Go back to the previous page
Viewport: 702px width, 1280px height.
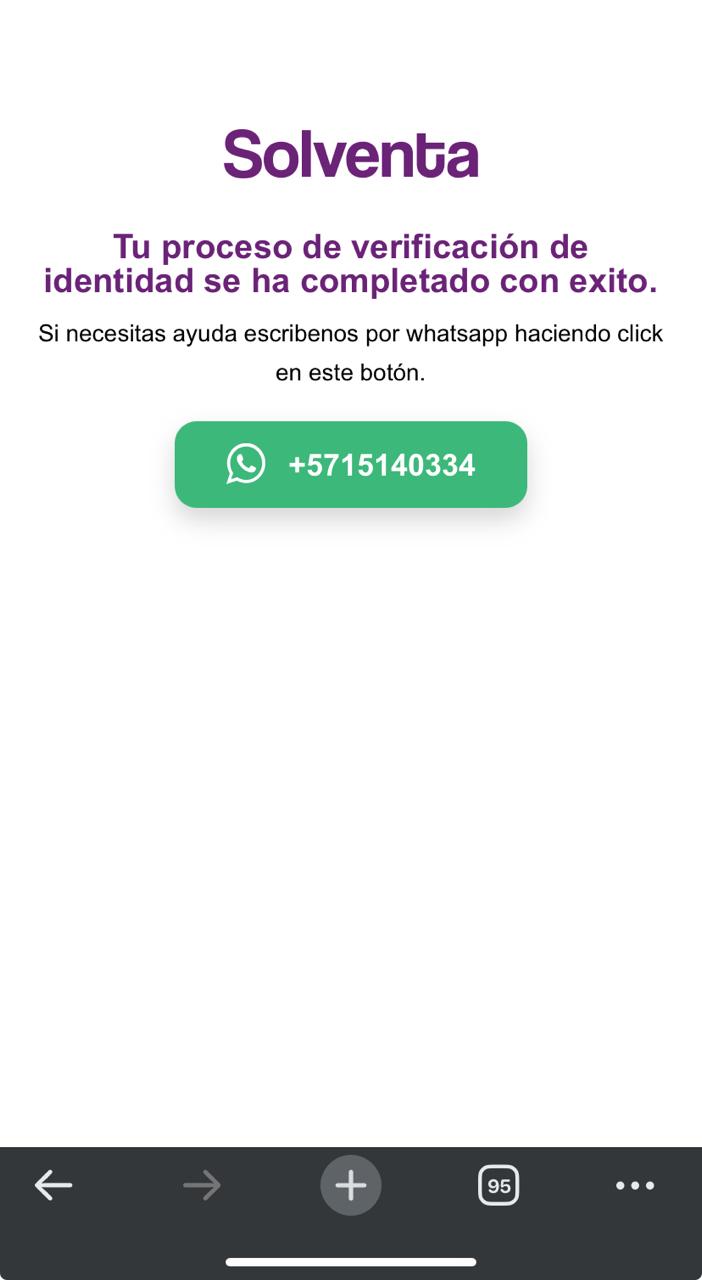(x=54, y=1186)
